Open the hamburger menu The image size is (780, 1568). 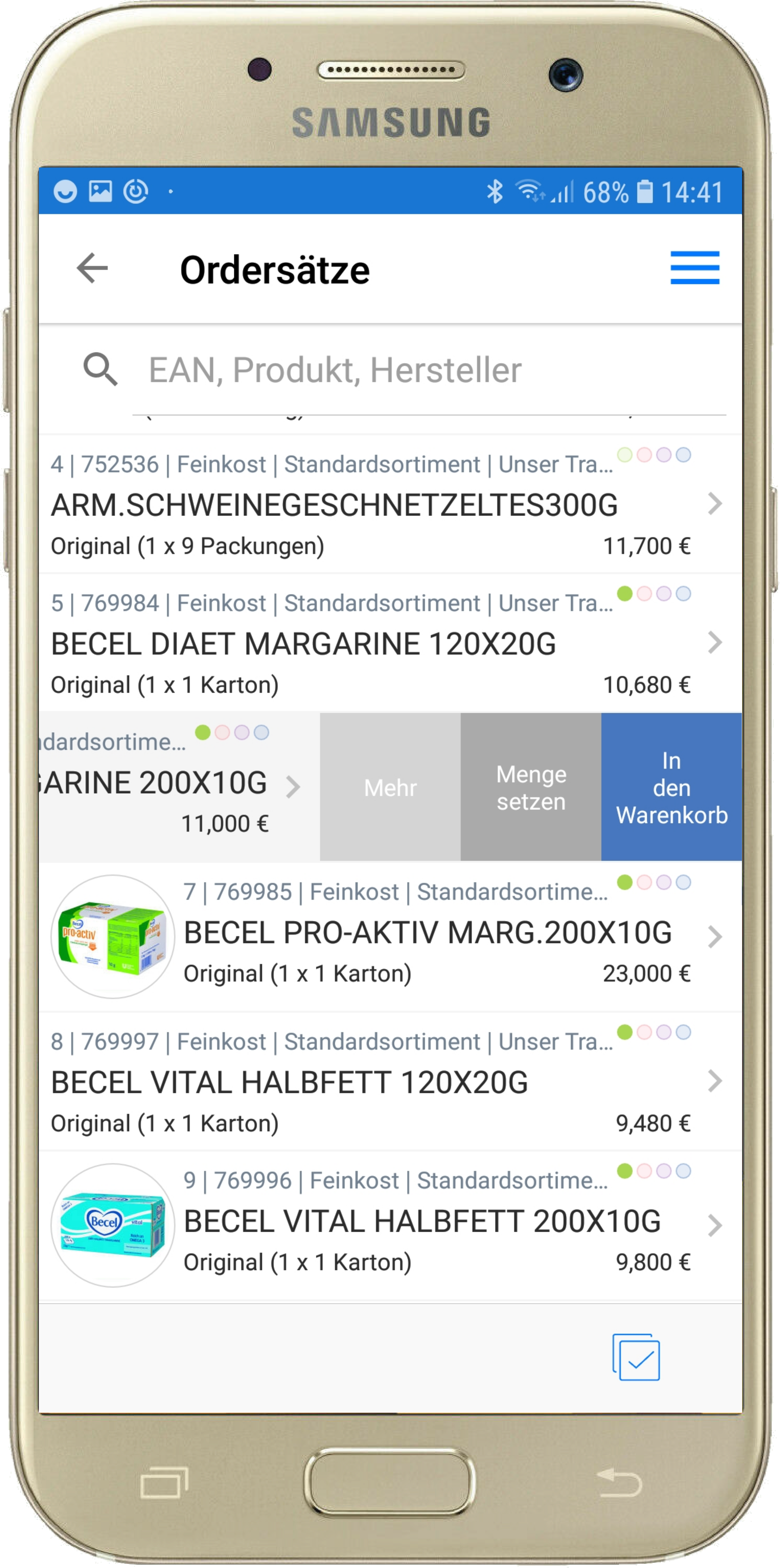coord(694,268)
